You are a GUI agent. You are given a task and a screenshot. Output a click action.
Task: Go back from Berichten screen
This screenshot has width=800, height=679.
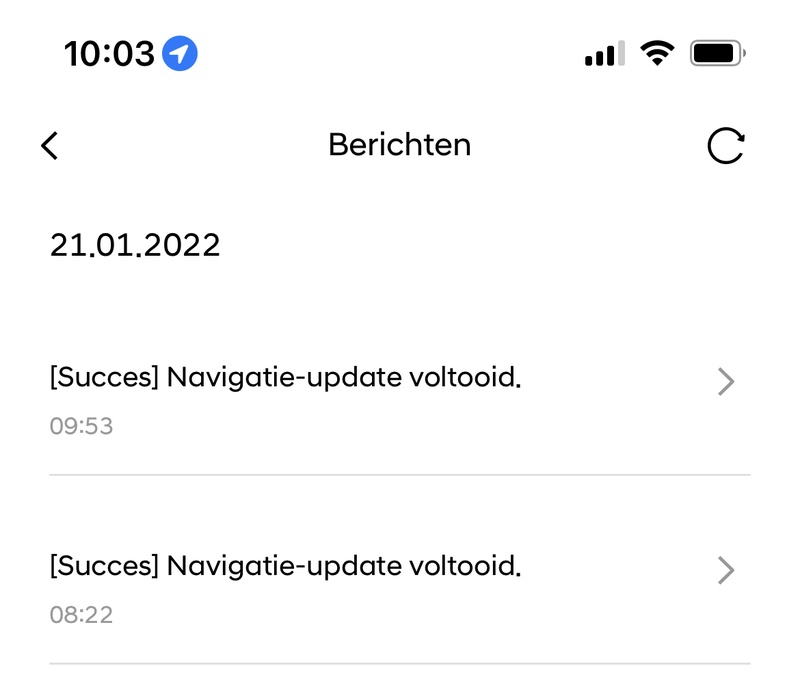coord(50,146)
